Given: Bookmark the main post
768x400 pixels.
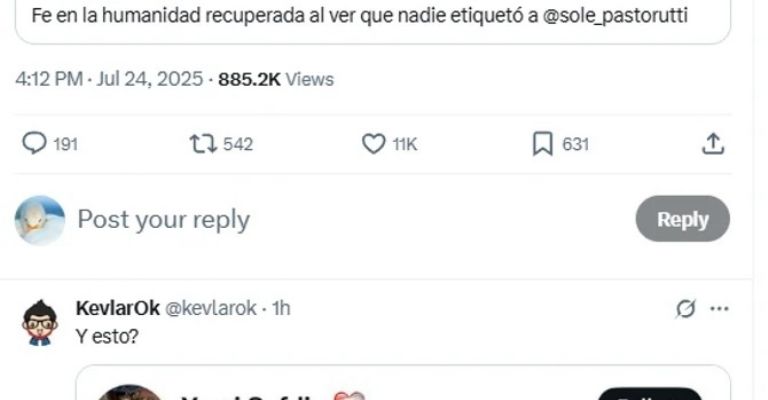Looking at the screenshot, I should pos(542,144).
